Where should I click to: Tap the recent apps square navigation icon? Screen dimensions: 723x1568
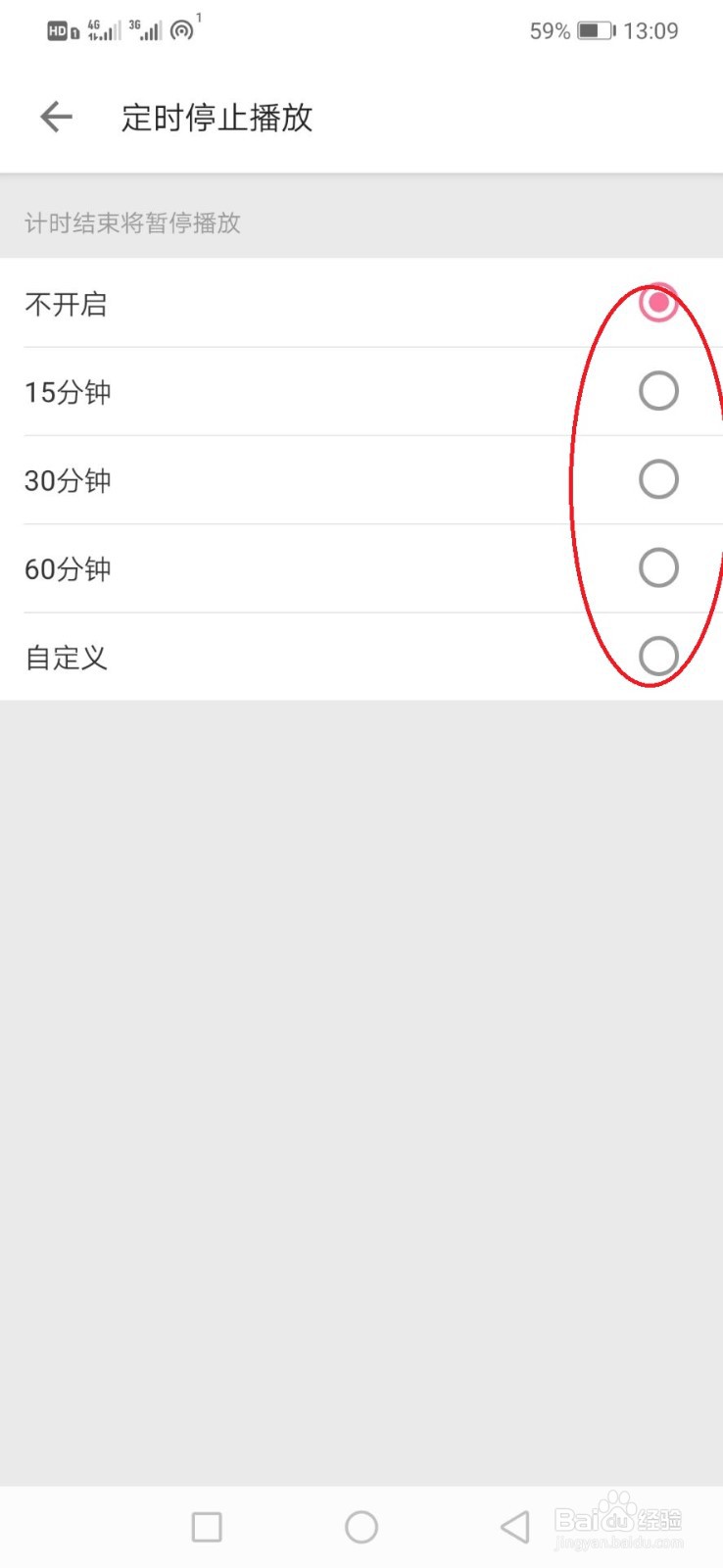point(206,1526)
